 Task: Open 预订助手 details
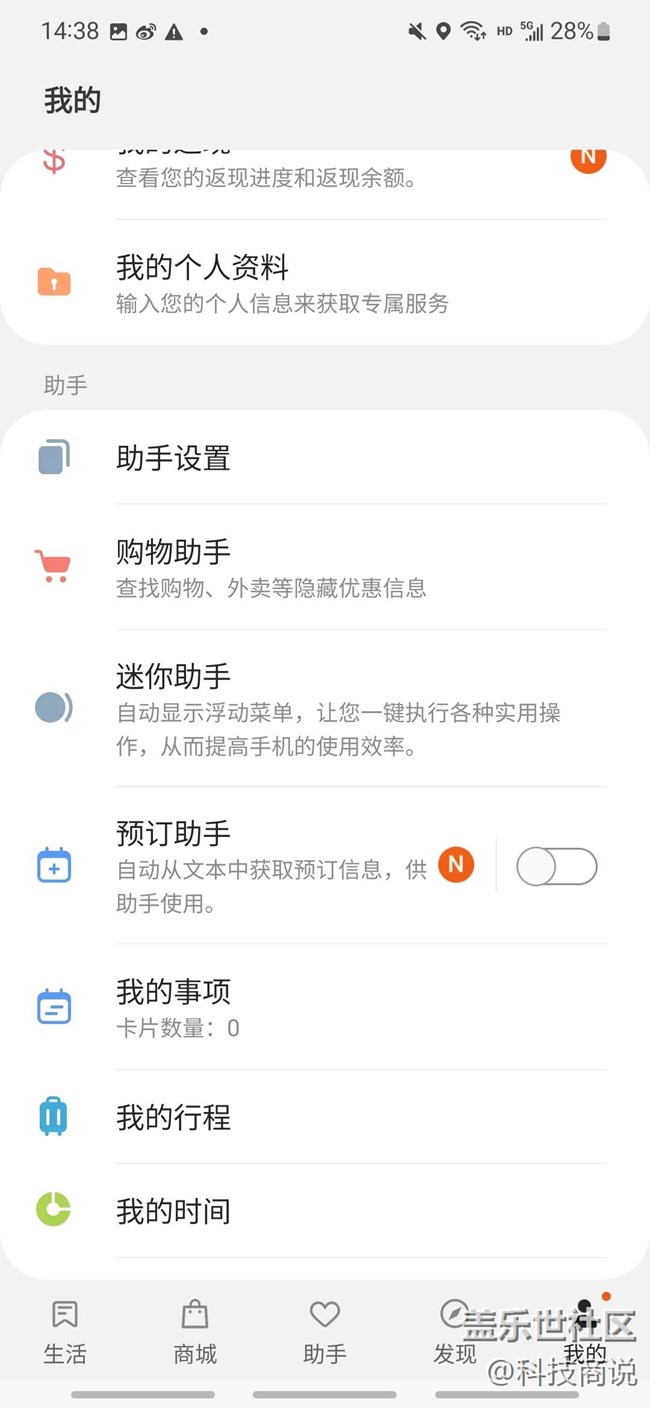(270, 866)
